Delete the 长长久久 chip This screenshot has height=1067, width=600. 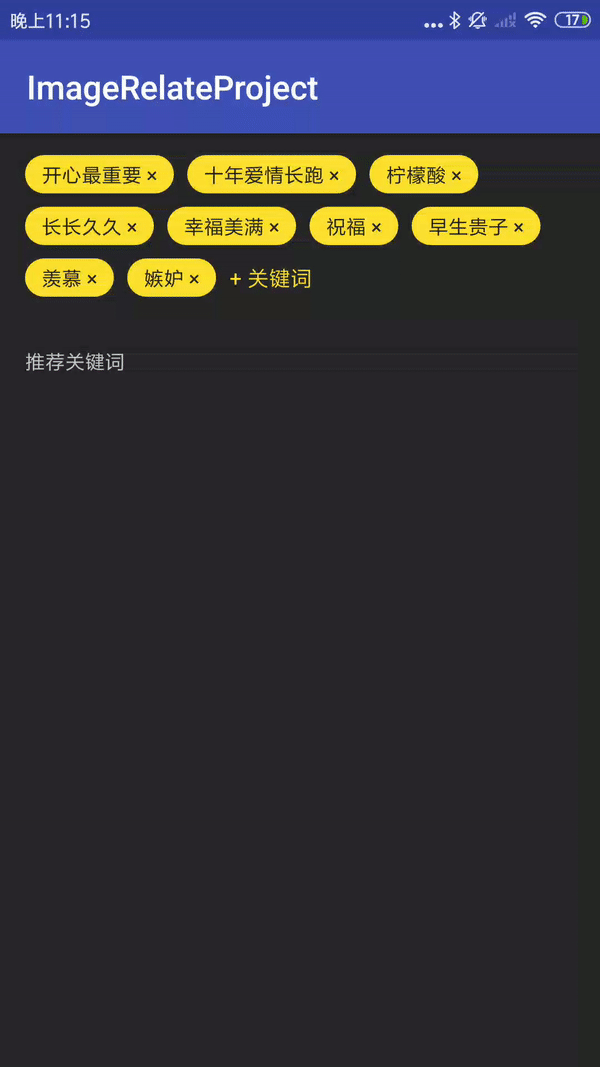(x=132, y=228)
